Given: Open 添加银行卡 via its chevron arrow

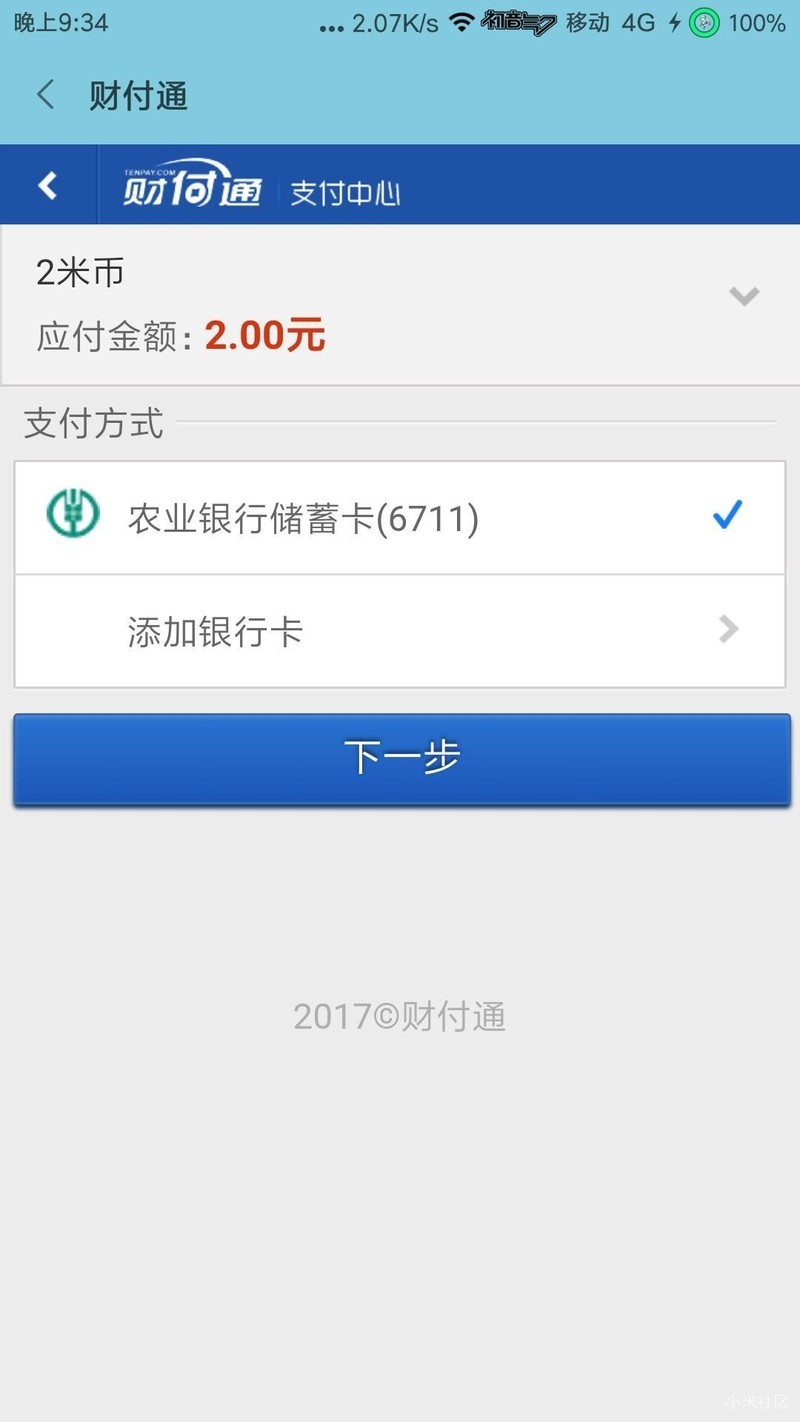Looking at the screenshot, I should click(729, 629).
